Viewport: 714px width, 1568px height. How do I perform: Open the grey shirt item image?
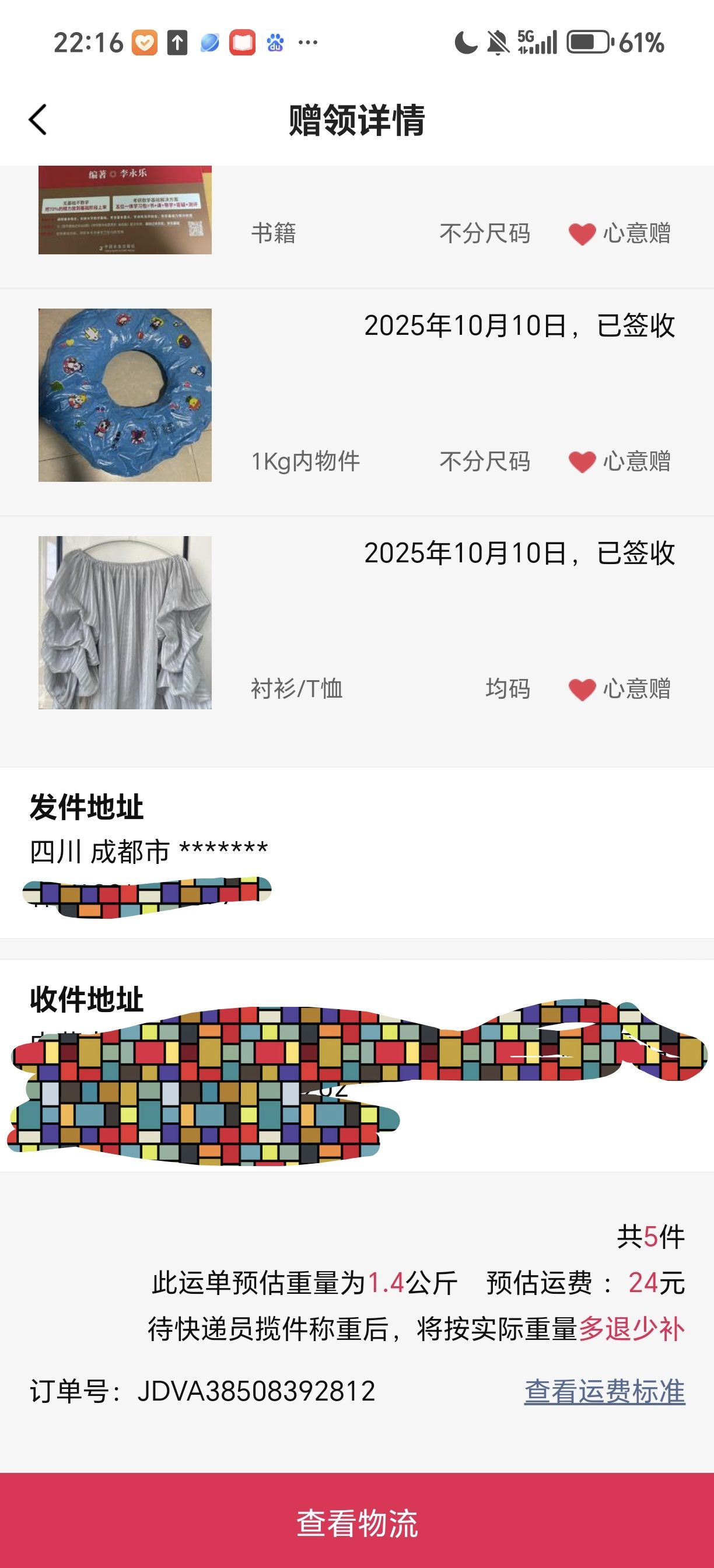point(125,622)
